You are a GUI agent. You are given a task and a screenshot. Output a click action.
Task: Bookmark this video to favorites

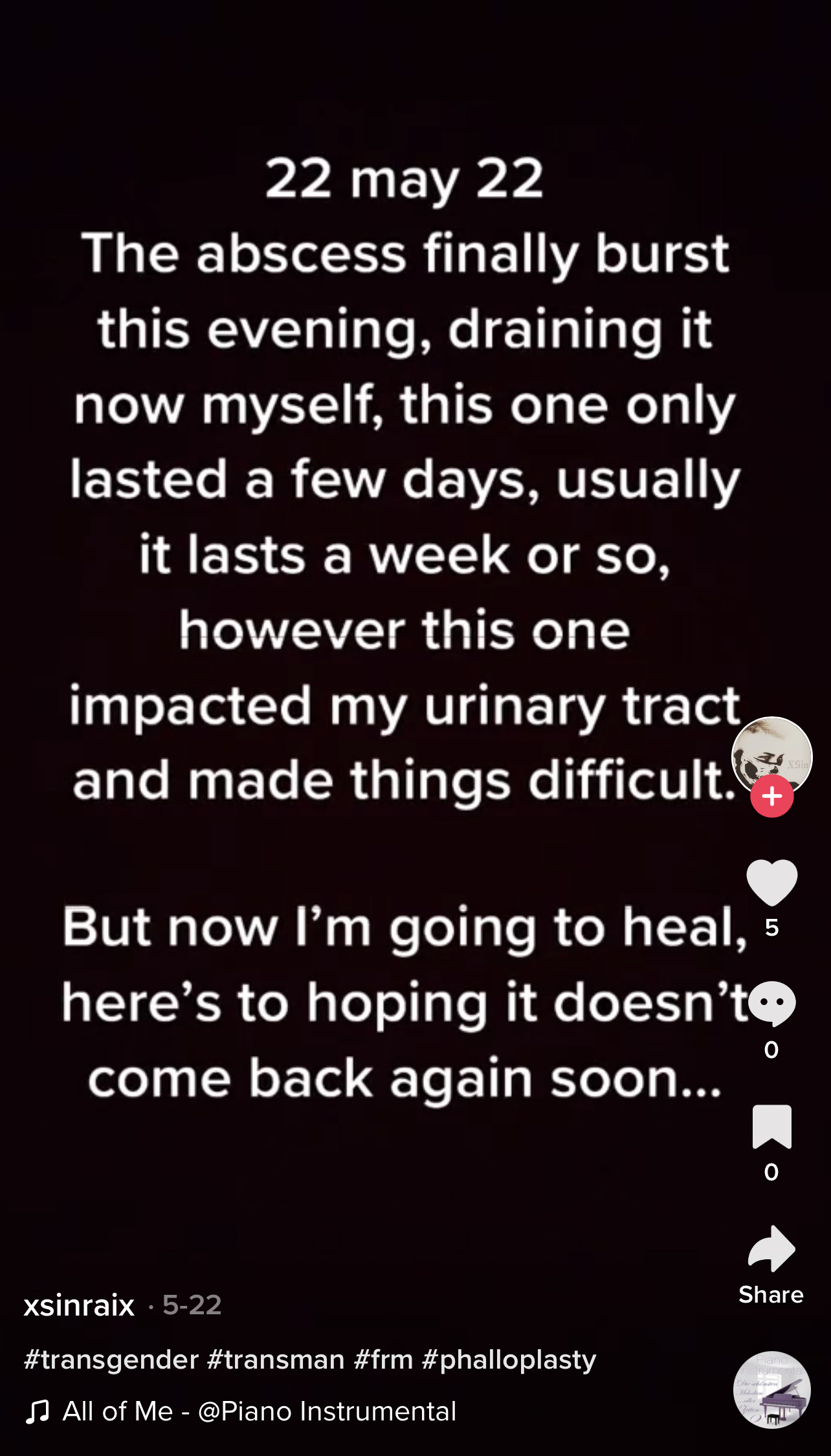click(x=771, y=1127)
